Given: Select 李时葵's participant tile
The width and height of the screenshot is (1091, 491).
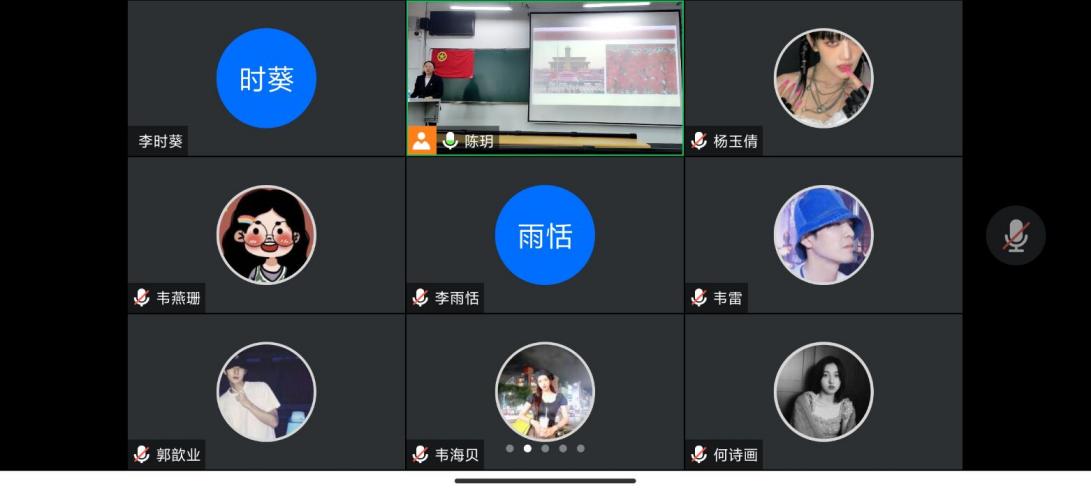Looking at the screenshot, I should pos(266,78).
